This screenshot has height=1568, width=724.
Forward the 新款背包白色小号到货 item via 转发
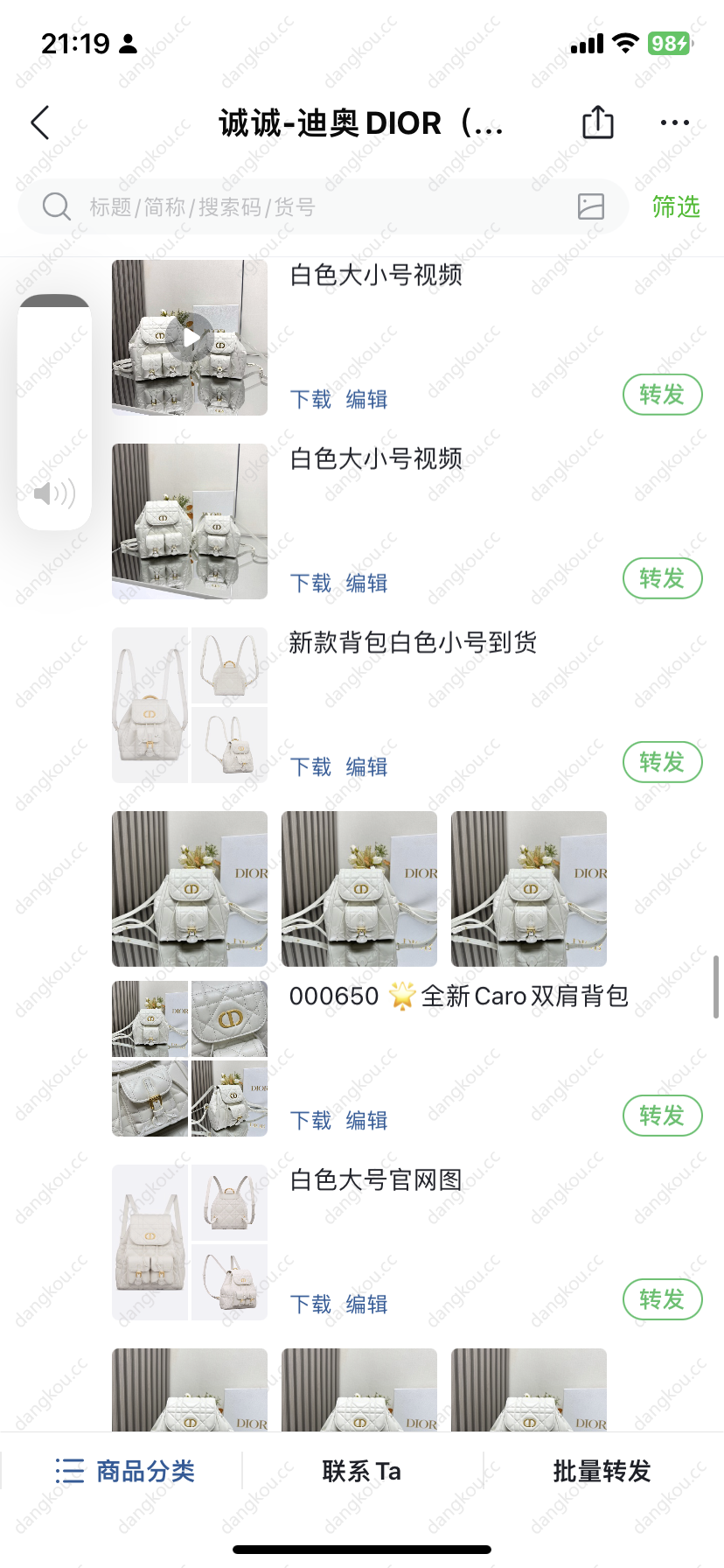(662, 762)
